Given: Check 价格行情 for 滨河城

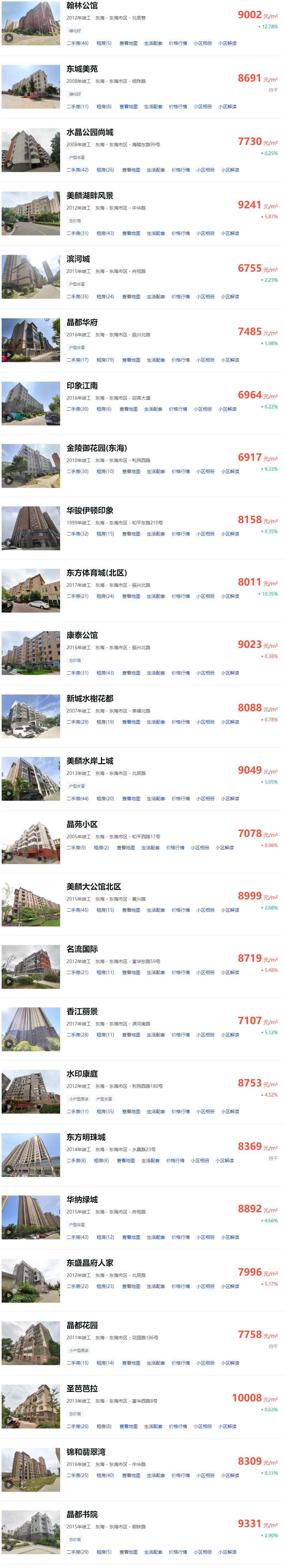Looking at the screenshot, I should pyautogui.click(x=180, y=296).
